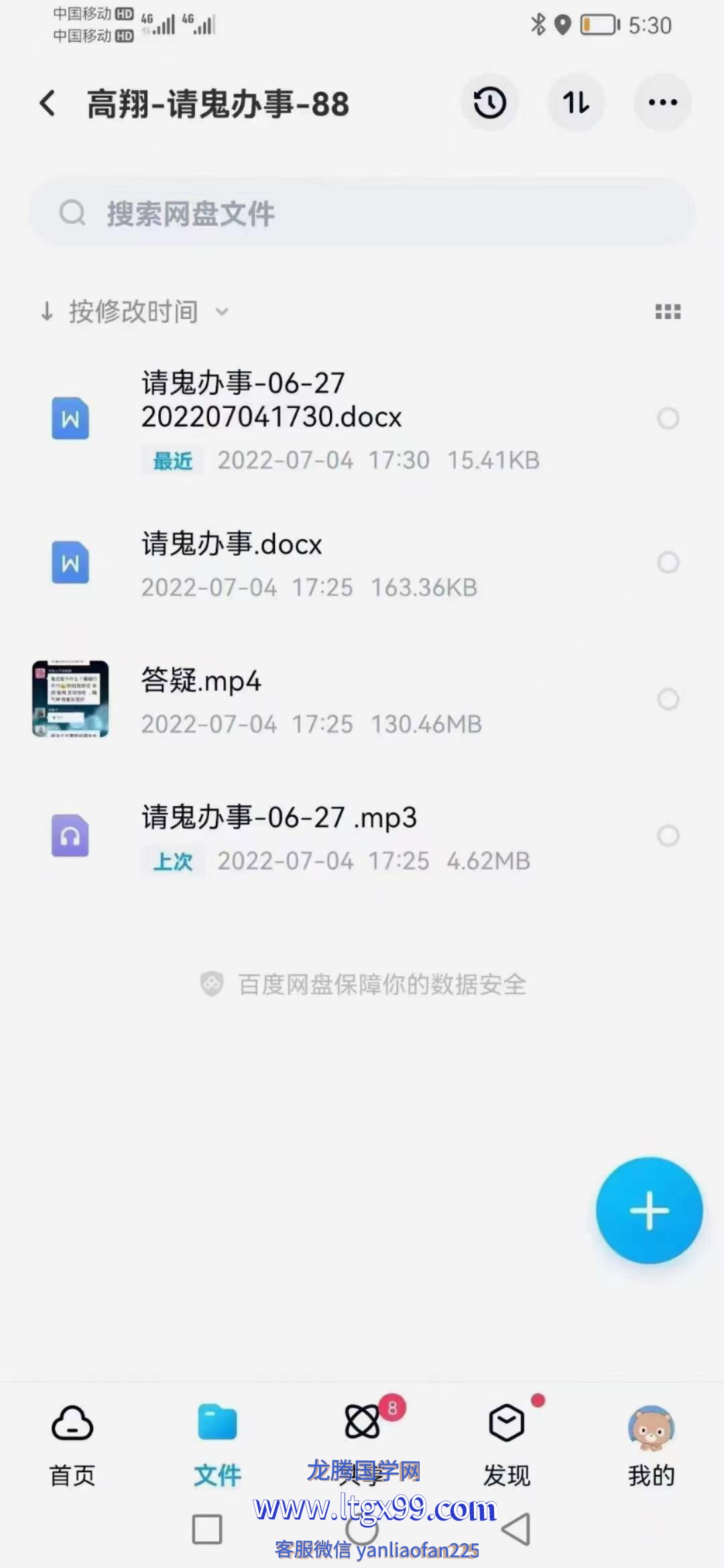Switch to grid view layout
The height and width of the screenshot is (1568, 724).
pyautogui.click(x=668, y=312)
